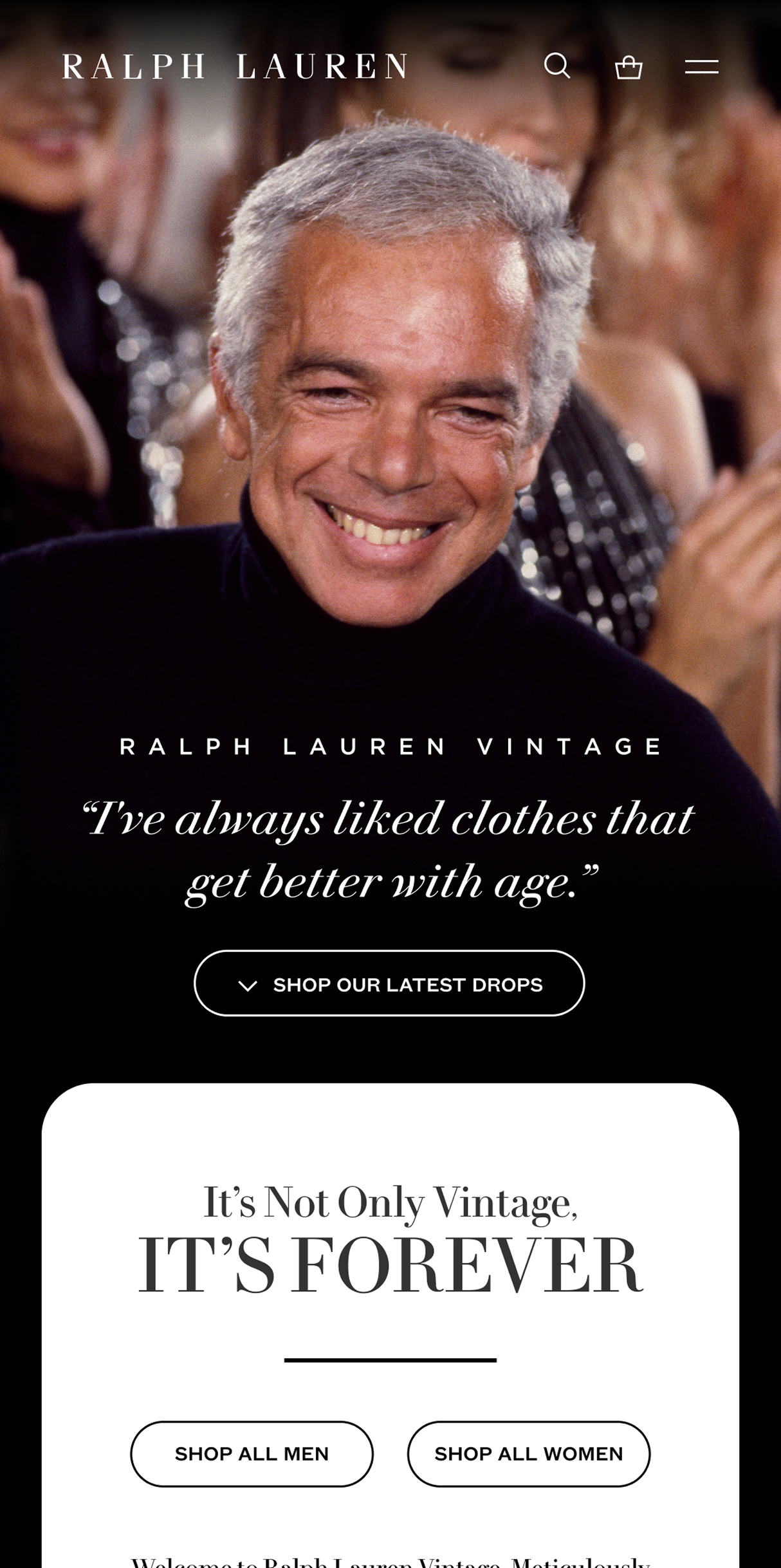781x1568 pixels.
Task: Select Shop All Men
Action: click(252, 1453)
